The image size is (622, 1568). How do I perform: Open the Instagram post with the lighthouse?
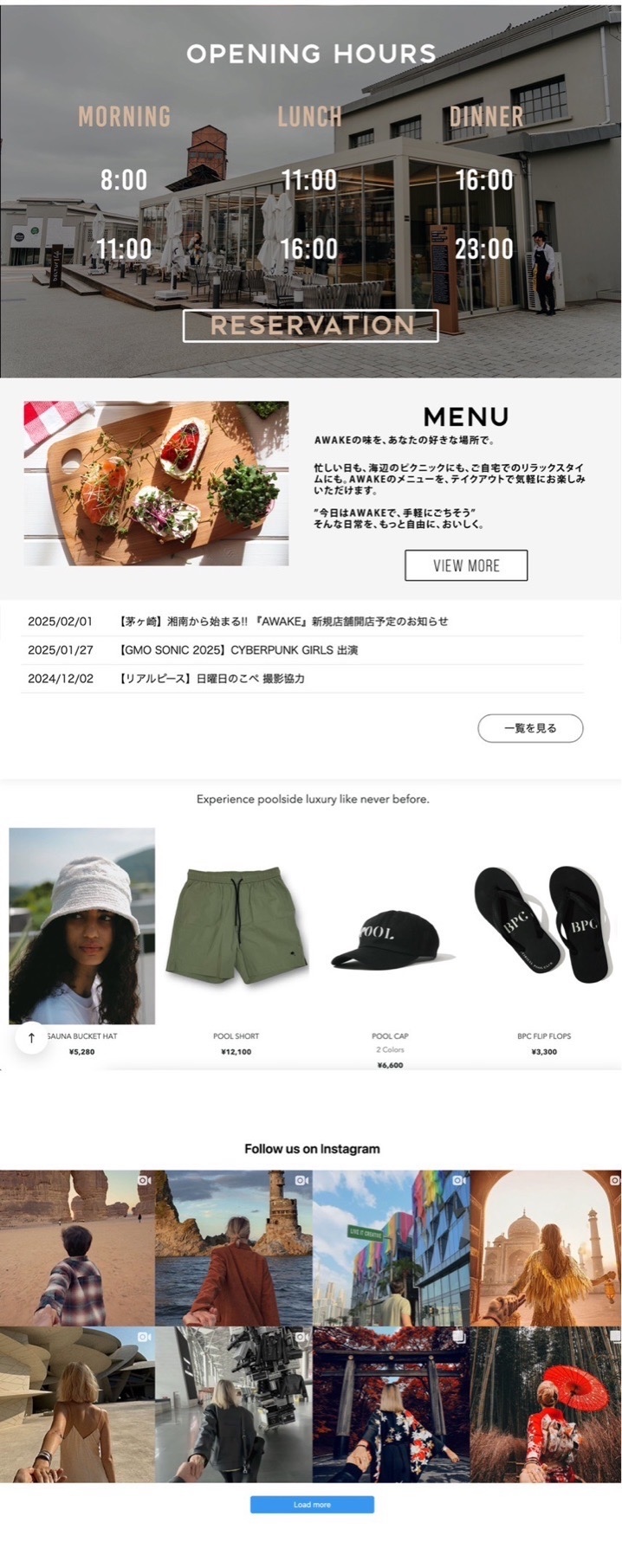[x=234, y=1247]
